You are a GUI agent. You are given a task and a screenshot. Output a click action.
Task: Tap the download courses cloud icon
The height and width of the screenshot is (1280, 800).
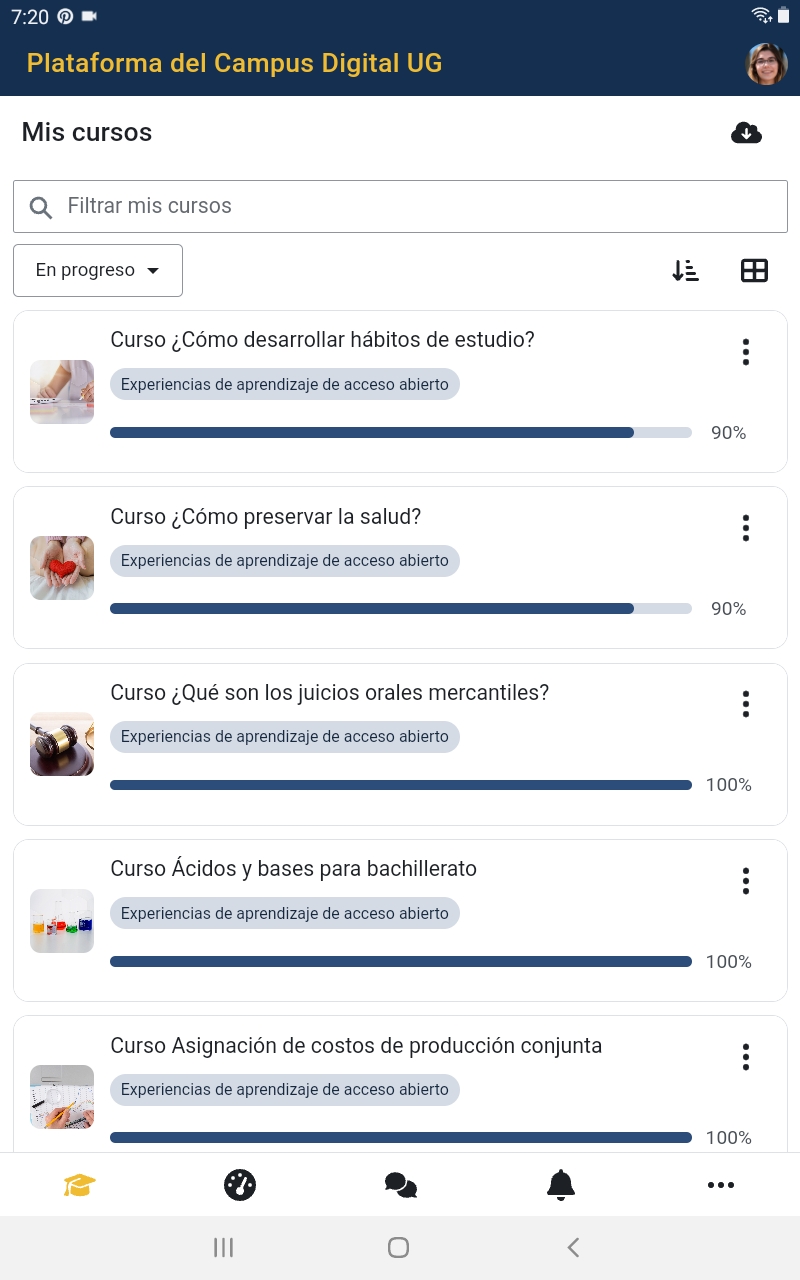pyautogui.click(x=746, y=132)
